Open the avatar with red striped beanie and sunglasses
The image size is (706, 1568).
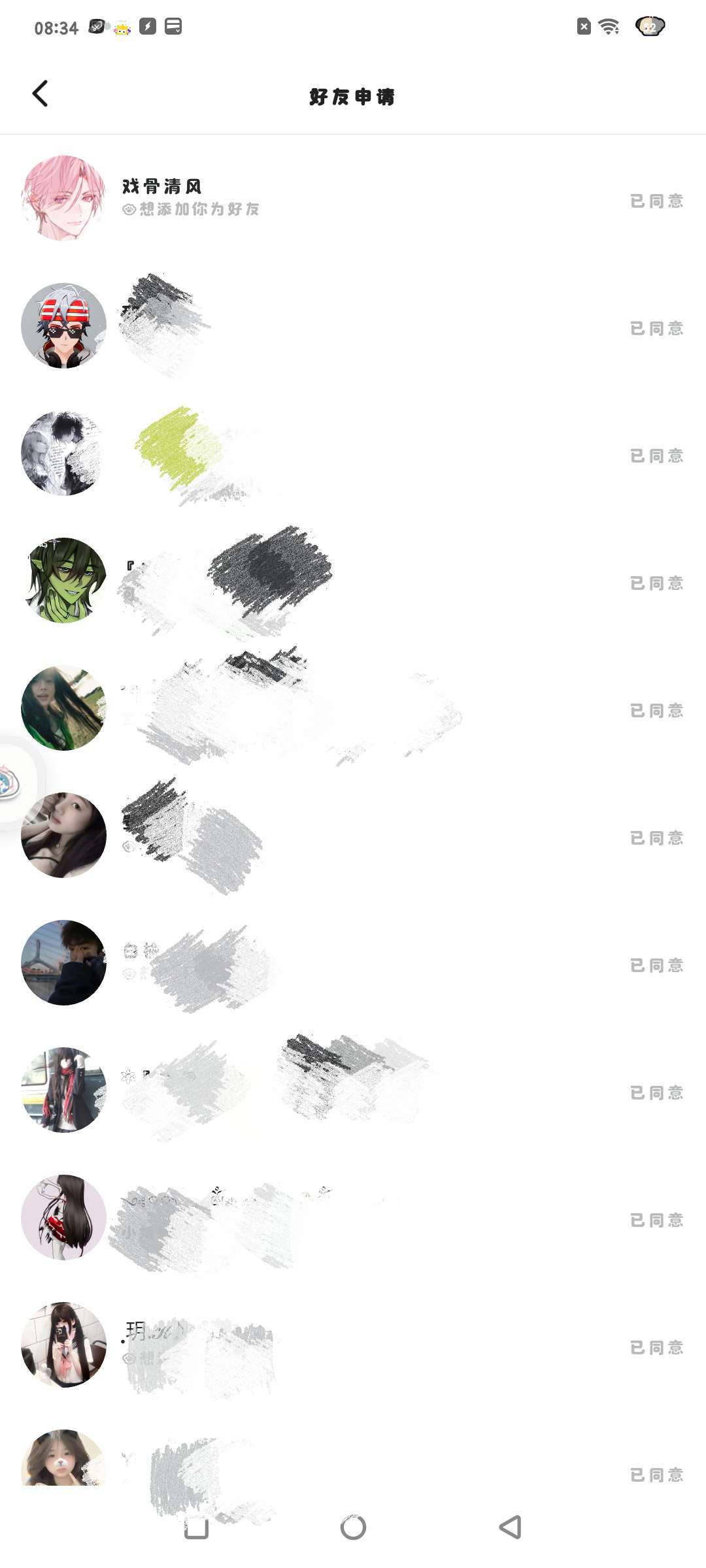[x=63, y=325]
